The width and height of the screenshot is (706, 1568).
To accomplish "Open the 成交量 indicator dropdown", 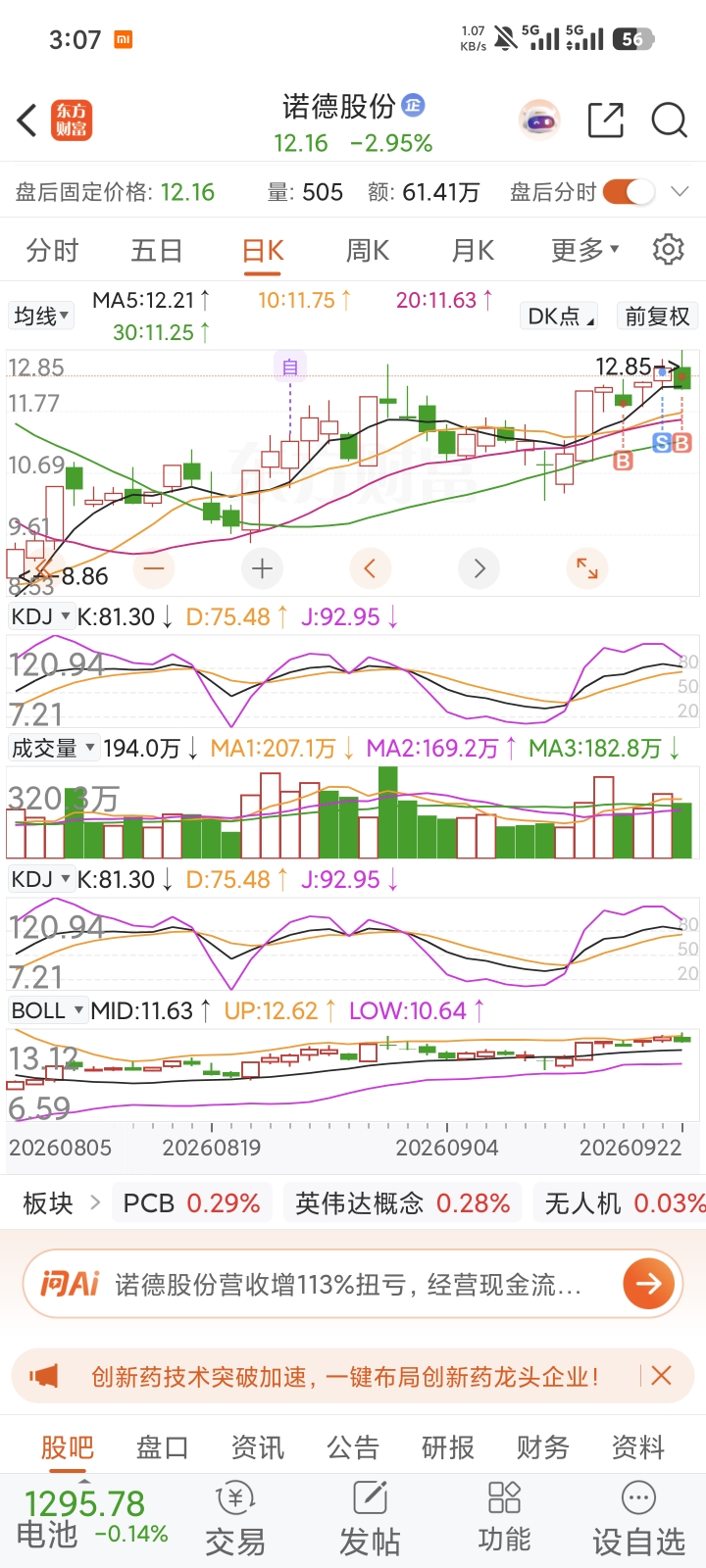I will click(x=53, y=748).
